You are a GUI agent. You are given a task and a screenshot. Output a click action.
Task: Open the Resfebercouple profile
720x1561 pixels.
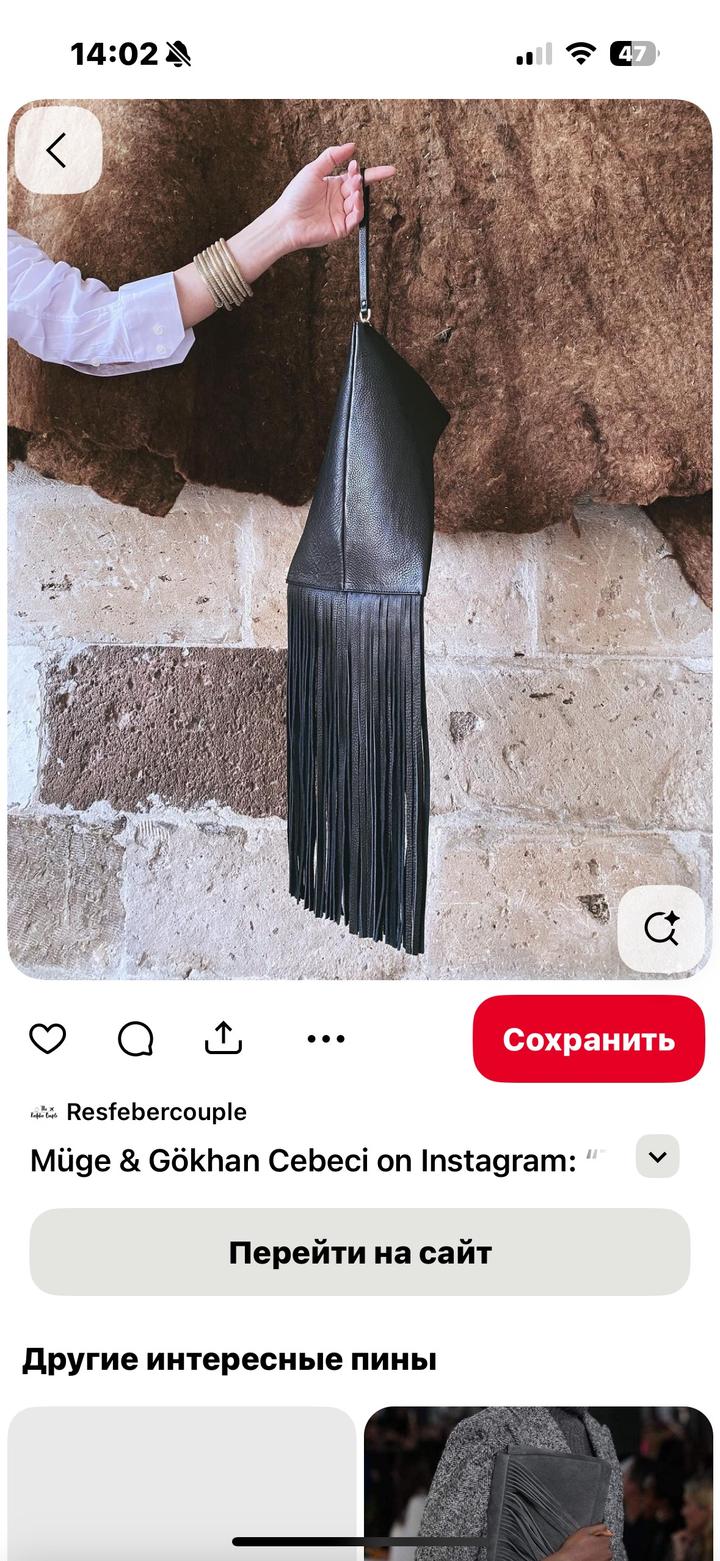[155, 1112]
